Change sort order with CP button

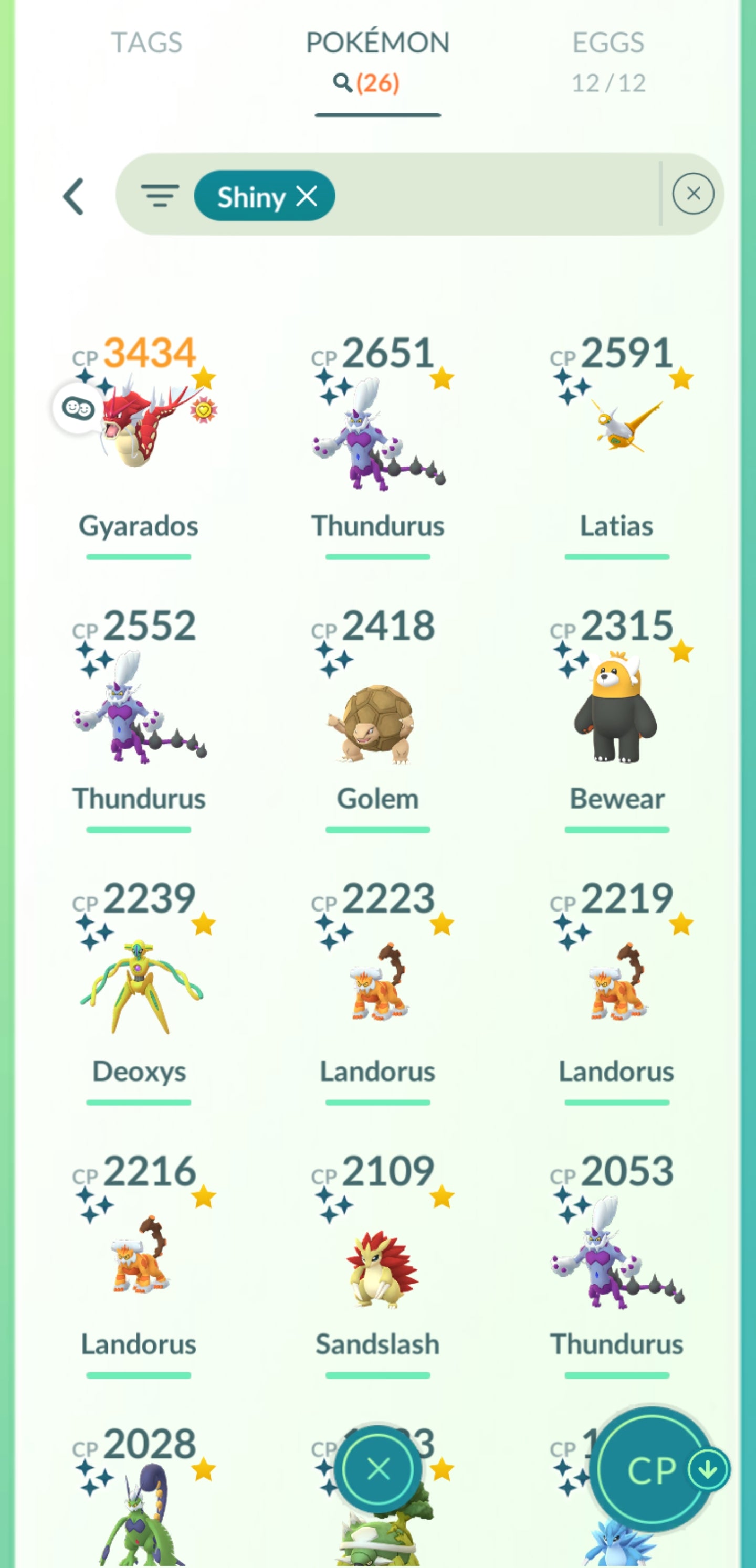click(653, 1470)
